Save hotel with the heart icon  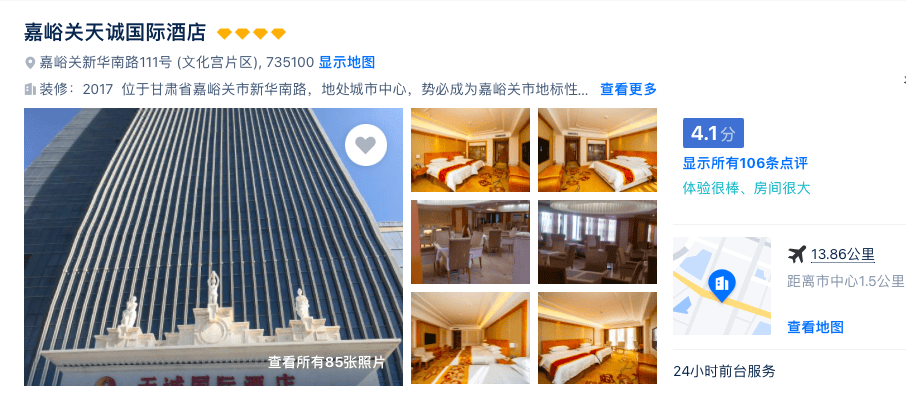(x=366, y=145)
